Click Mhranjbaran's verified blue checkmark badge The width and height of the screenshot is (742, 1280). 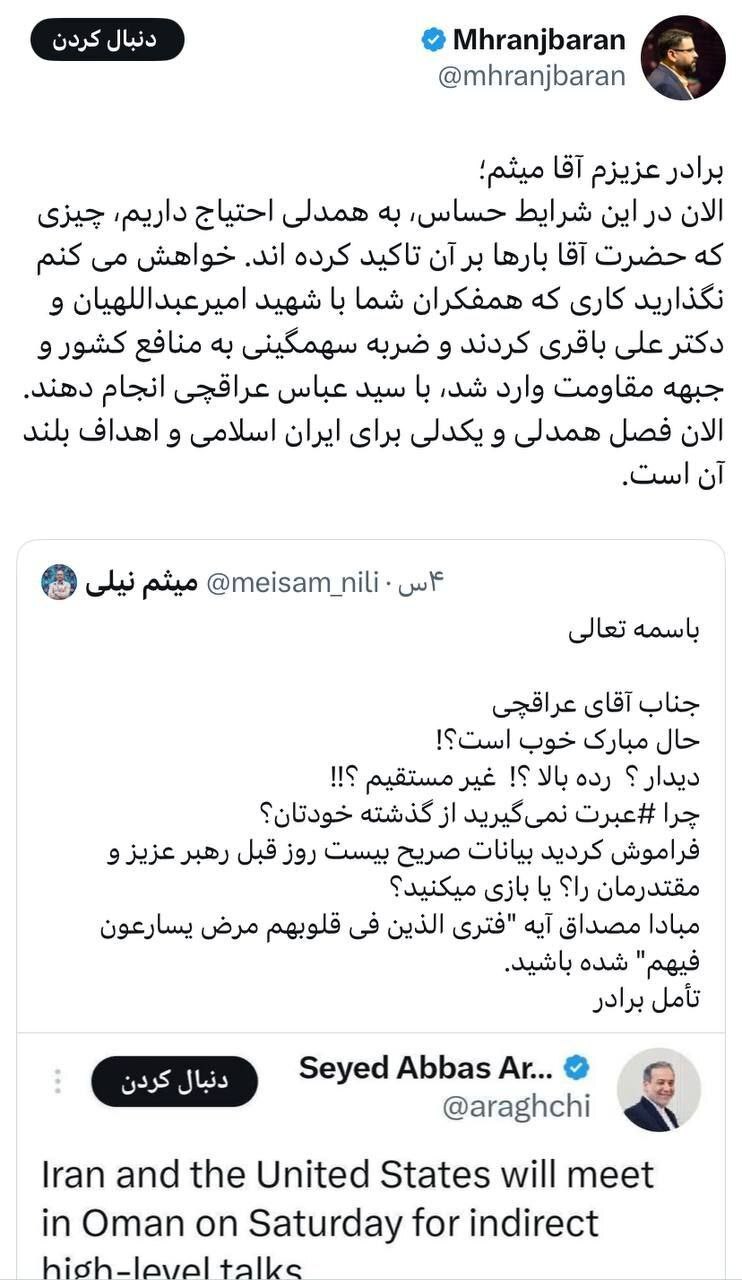click(432, 37)
